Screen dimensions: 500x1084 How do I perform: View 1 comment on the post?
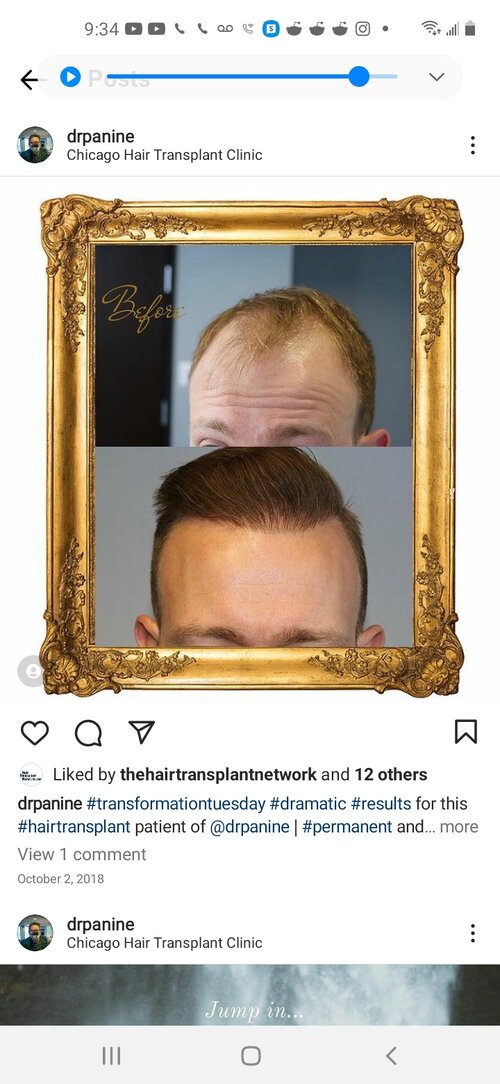[82, 854]
